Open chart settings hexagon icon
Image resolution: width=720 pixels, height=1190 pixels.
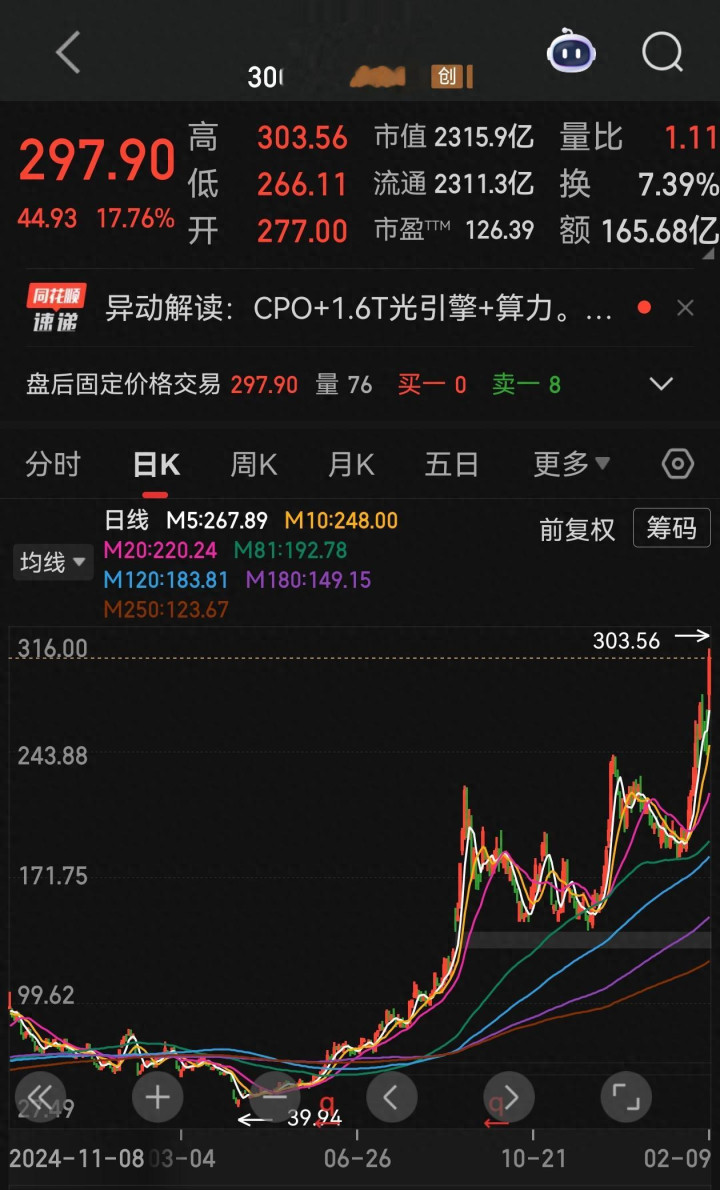coord(677,465)
